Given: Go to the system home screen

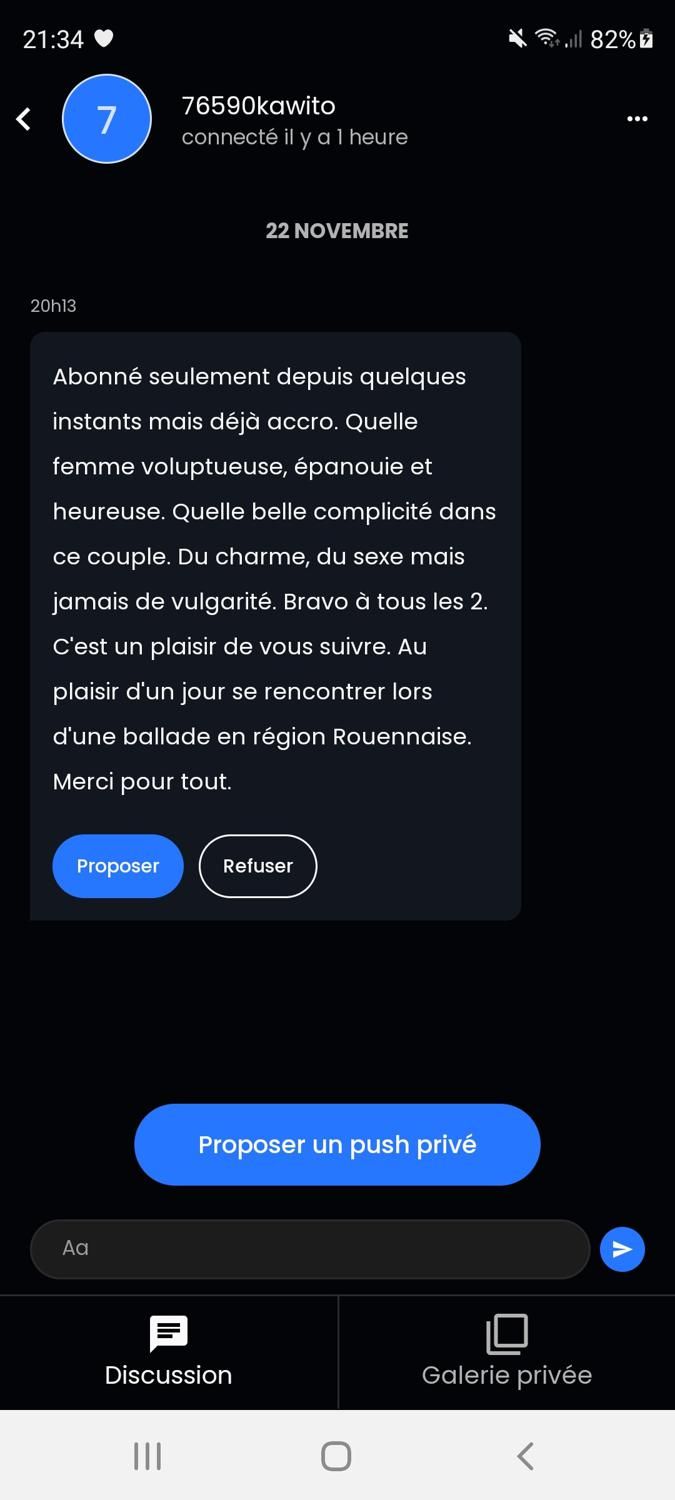Looking at the screenshot, I should (x=336, y=1456).
